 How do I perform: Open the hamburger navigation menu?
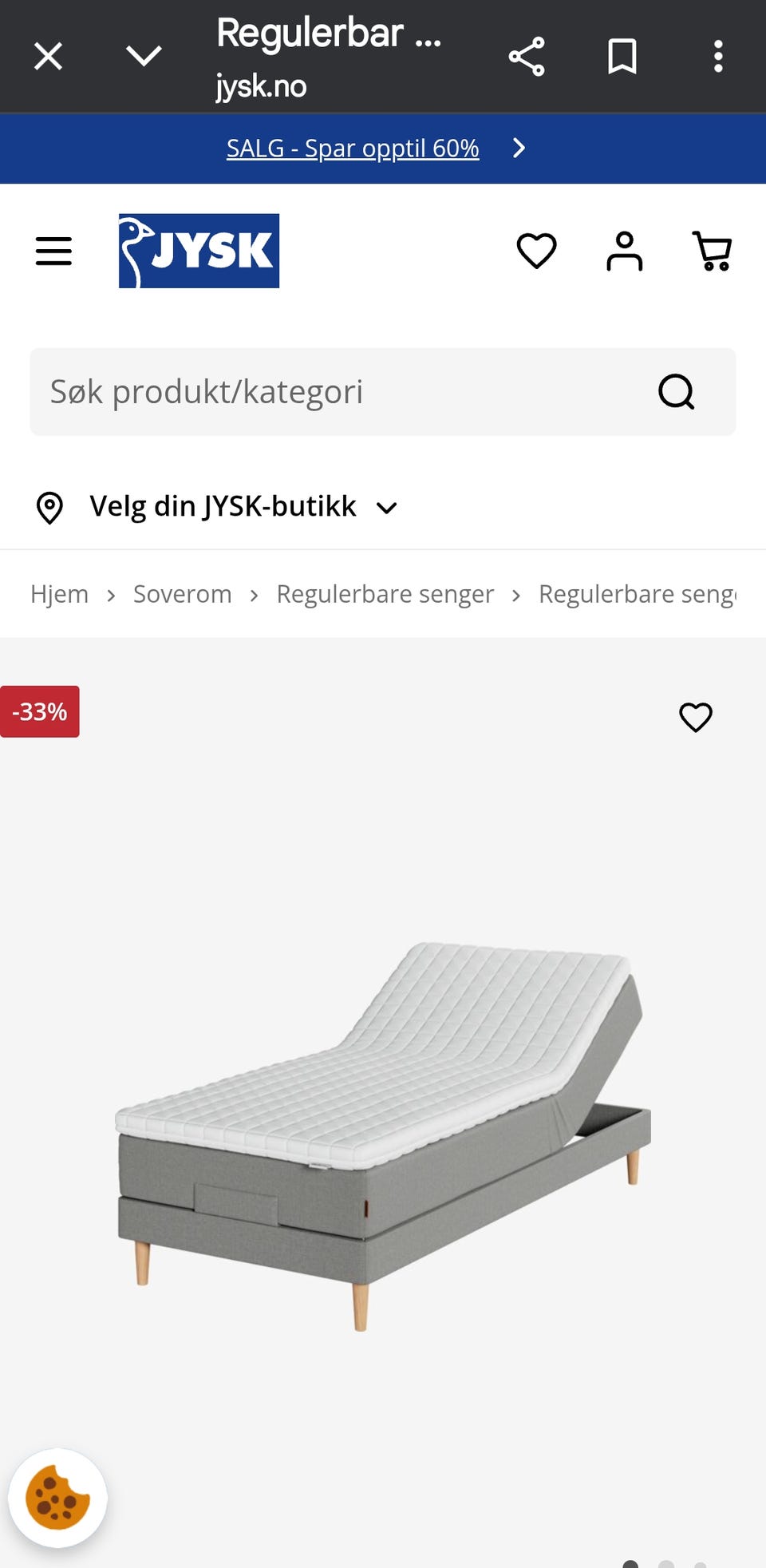coord(53,251)
